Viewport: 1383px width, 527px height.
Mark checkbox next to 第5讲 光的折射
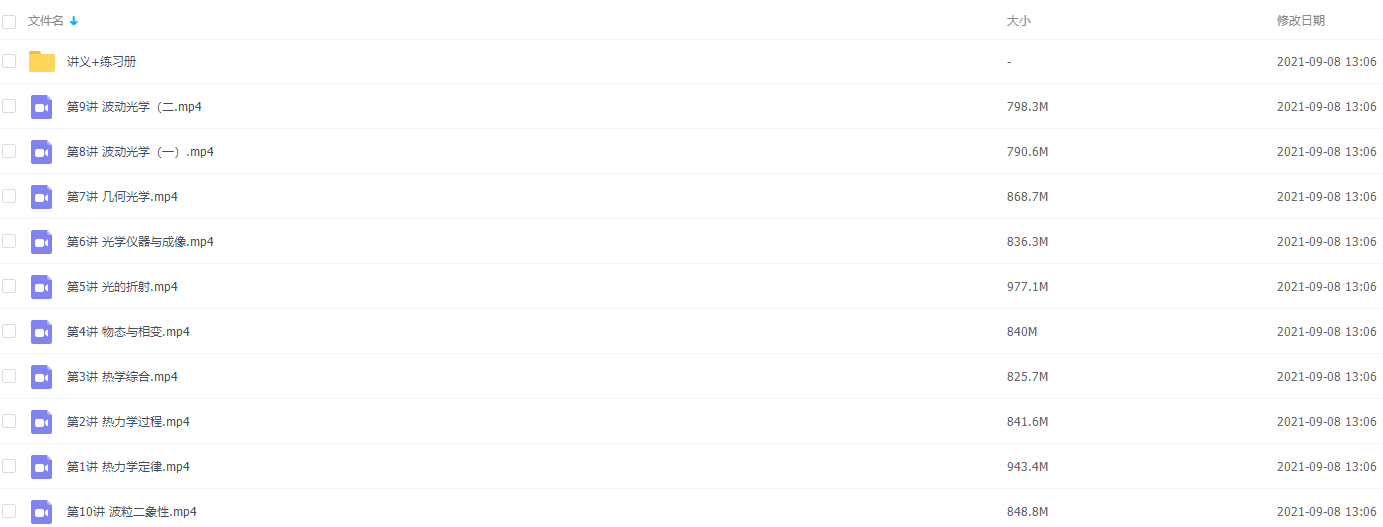(x=9, y=286)
